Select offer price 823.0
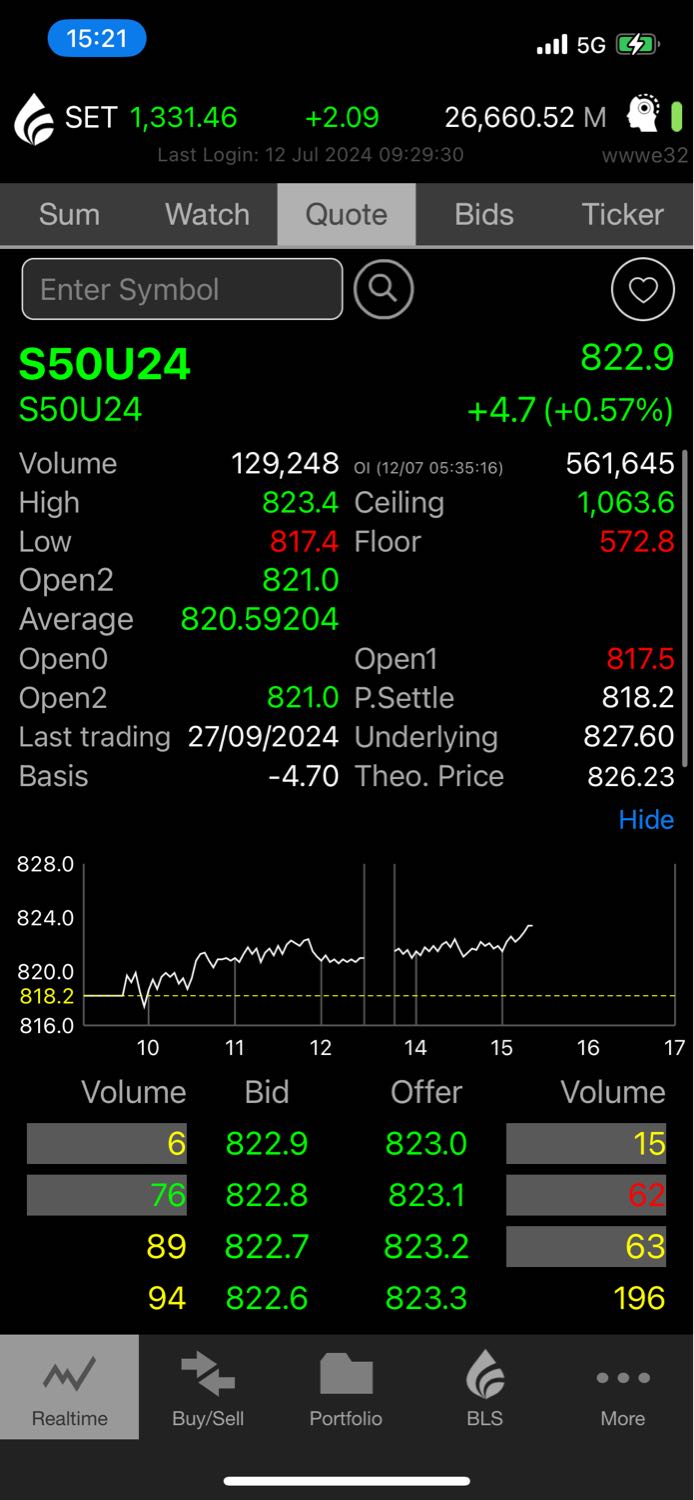 (x=426, y=1144)
